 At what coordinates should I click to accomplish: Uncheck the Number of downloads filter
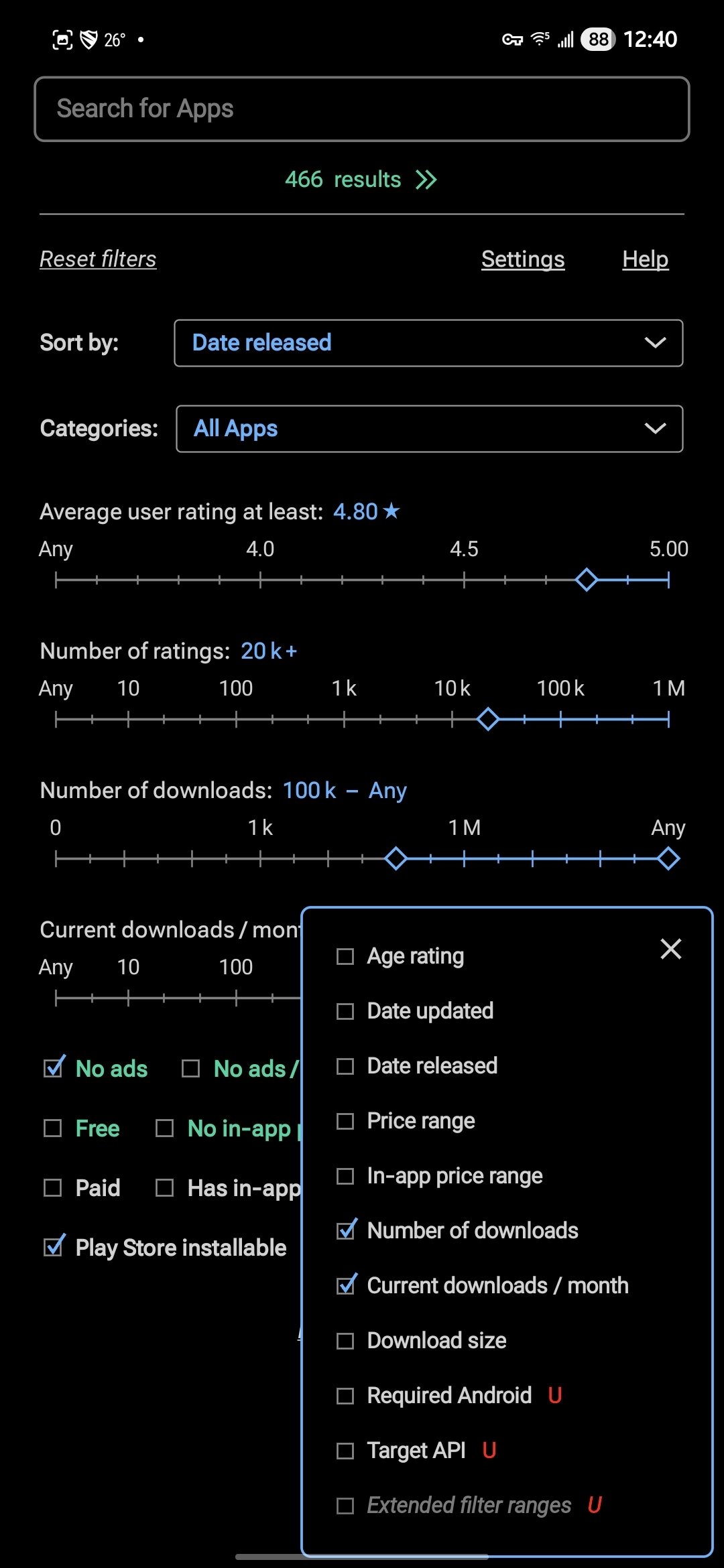345,1230
